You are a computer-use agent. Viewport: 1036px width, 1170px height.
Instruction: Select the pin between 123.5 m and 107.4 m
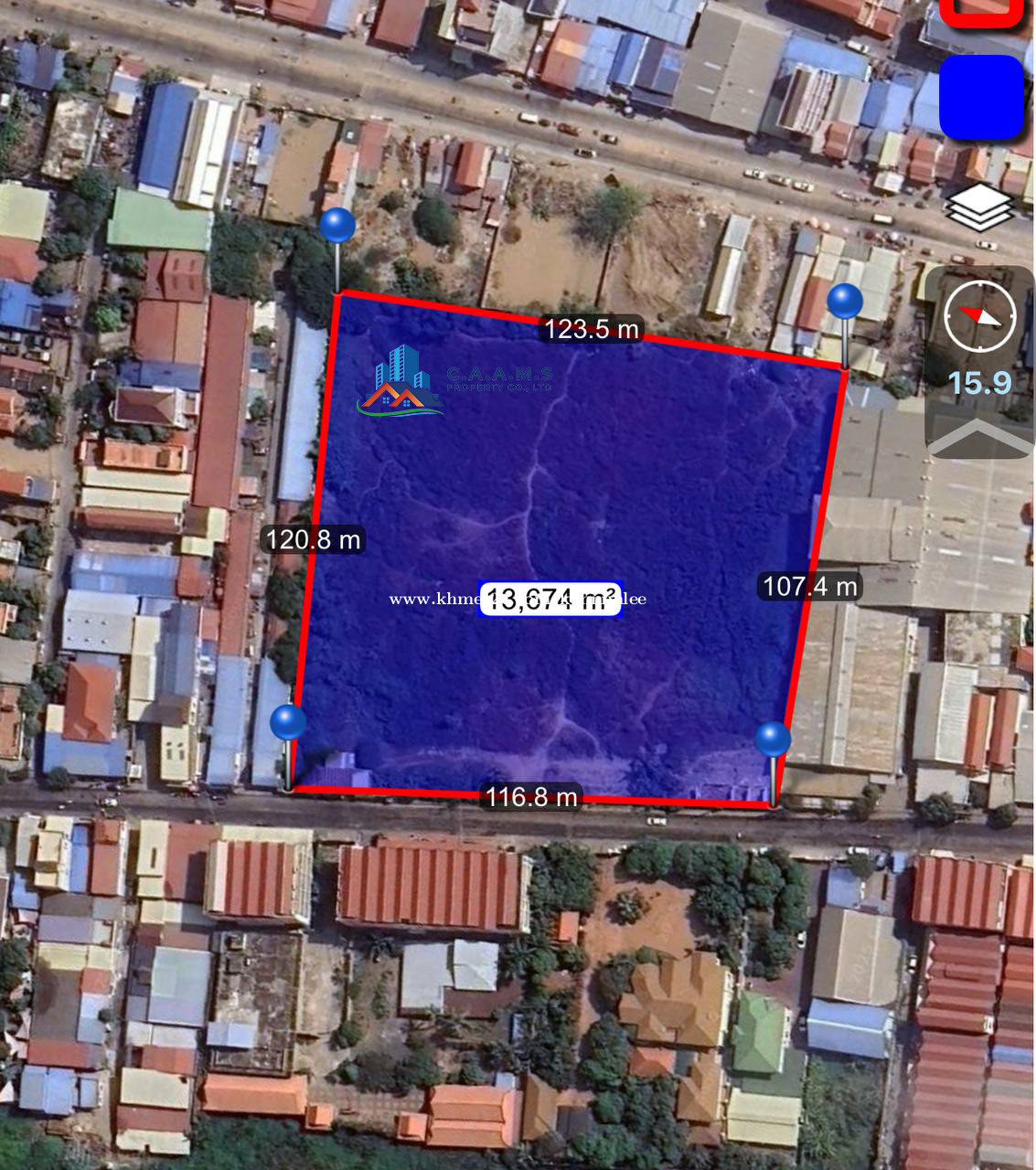[x=844, y=302]
